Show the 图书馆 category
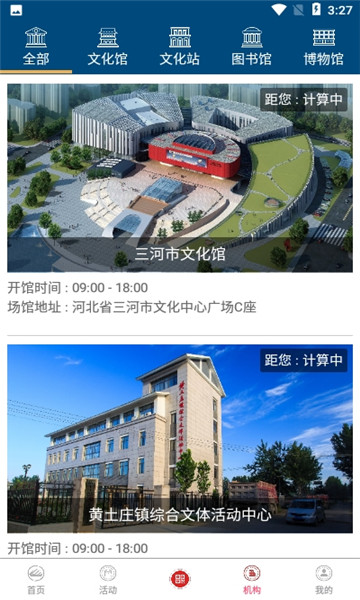The image size is (360, 600). click(x=252, y=47)
